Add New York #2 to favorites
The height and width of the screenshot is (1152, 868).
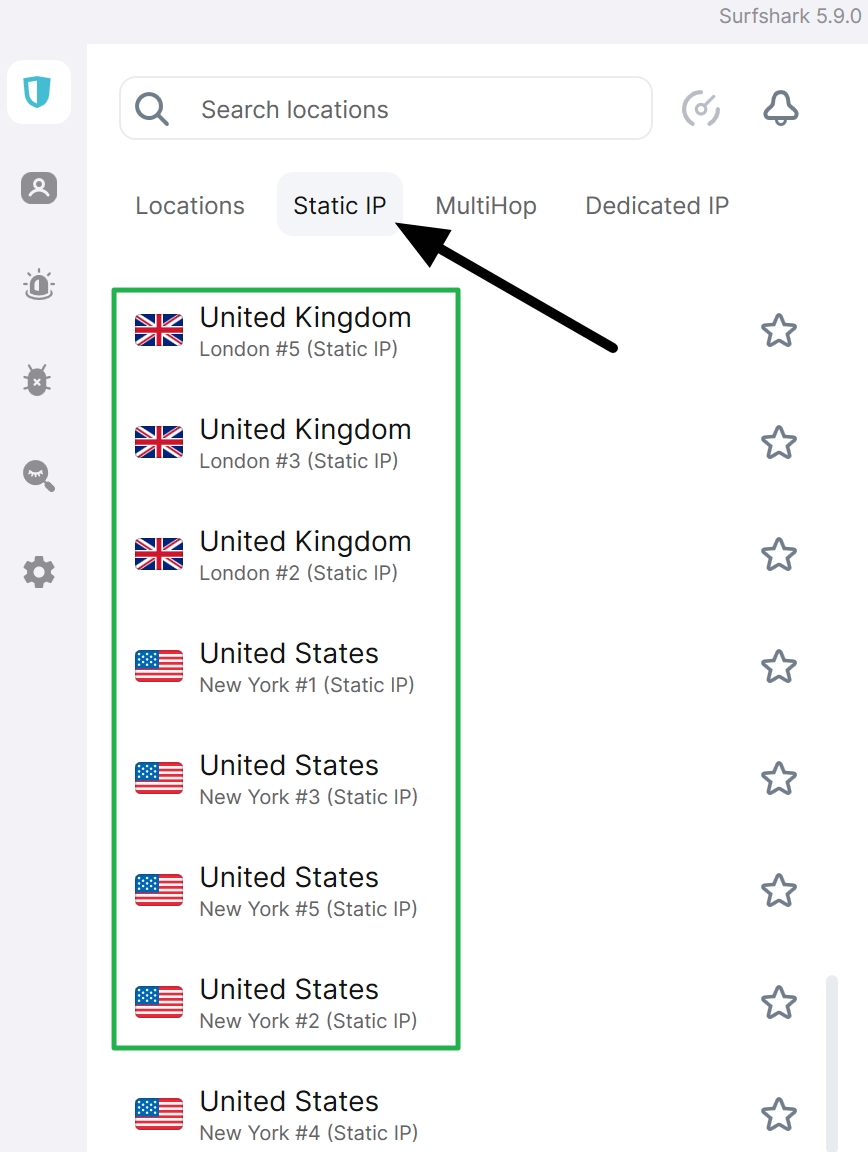(779, 1002)
